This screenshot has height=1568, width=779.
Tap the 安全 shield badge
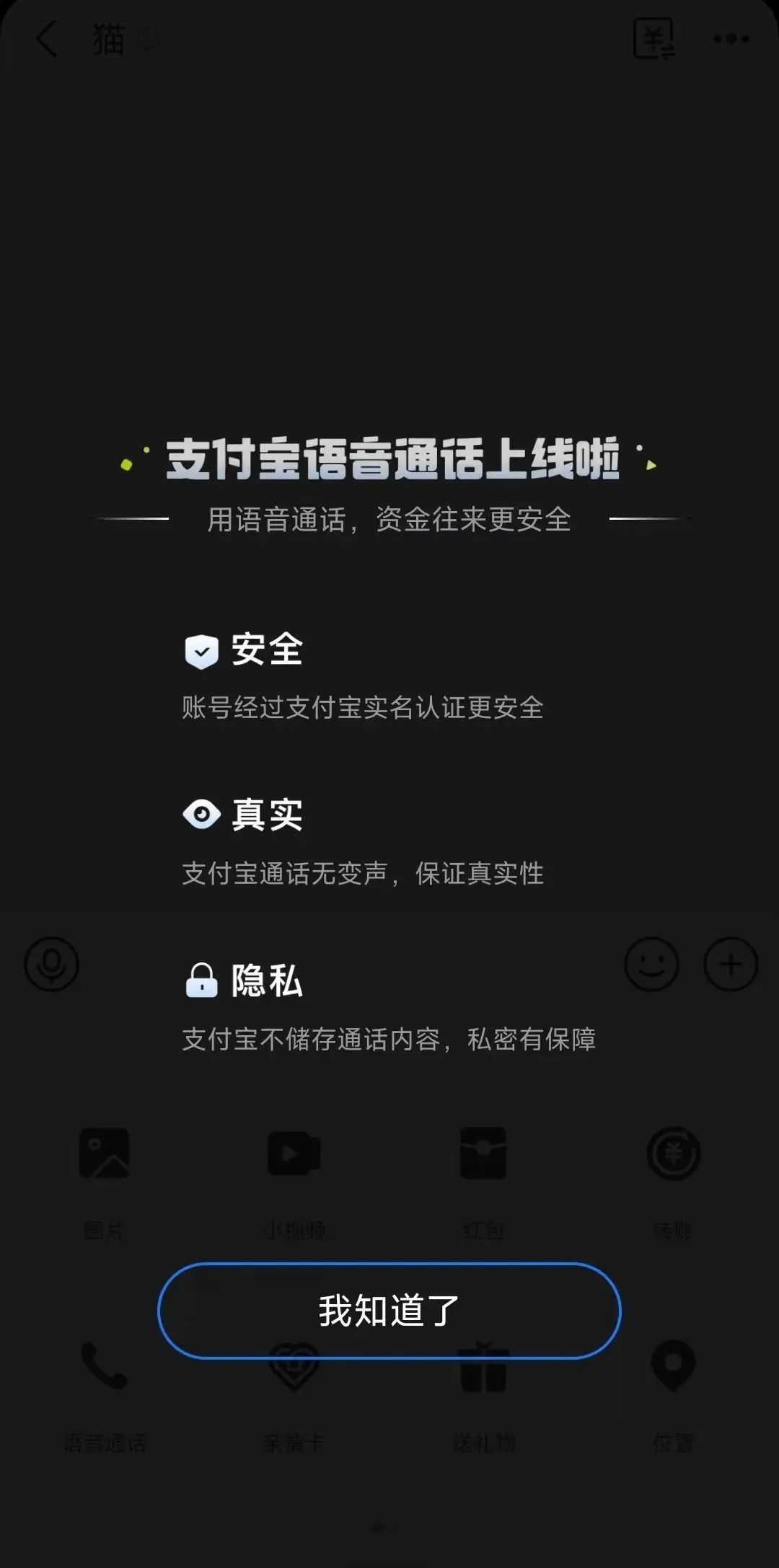coord(202,650)
